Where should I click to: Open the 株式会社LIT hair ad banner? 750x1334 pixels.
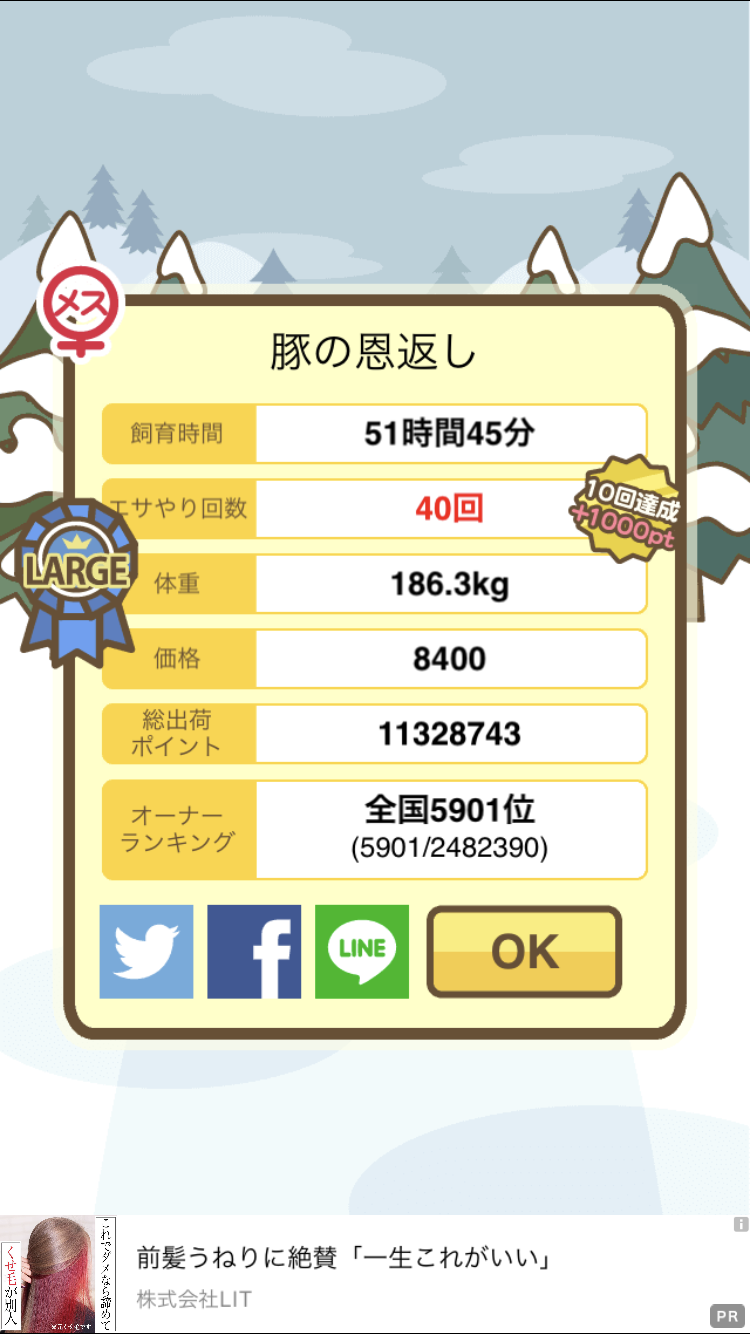(375, 1274)
